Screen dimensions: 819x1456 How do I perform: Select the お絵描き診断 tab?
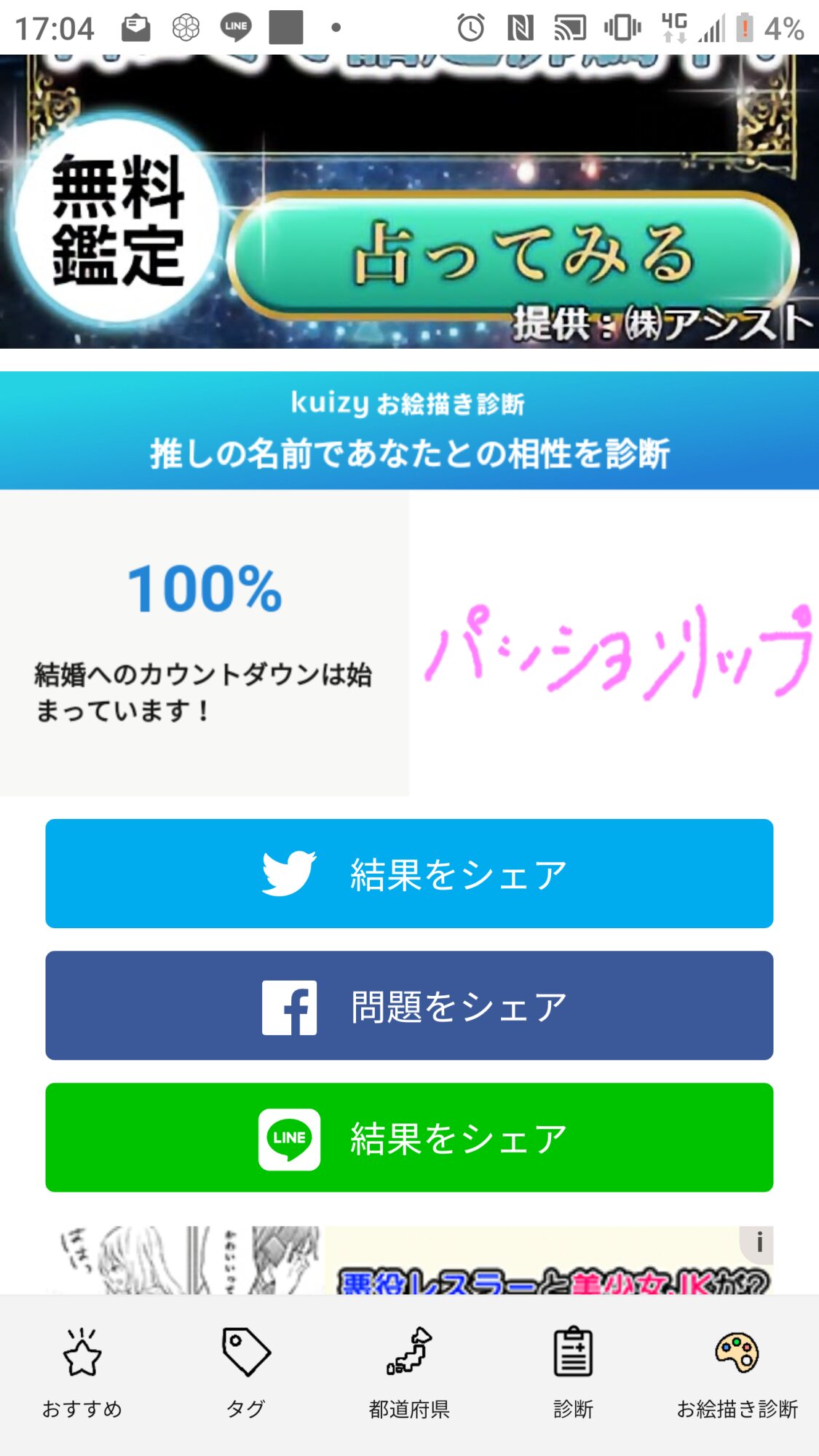tap(737, 1374)
